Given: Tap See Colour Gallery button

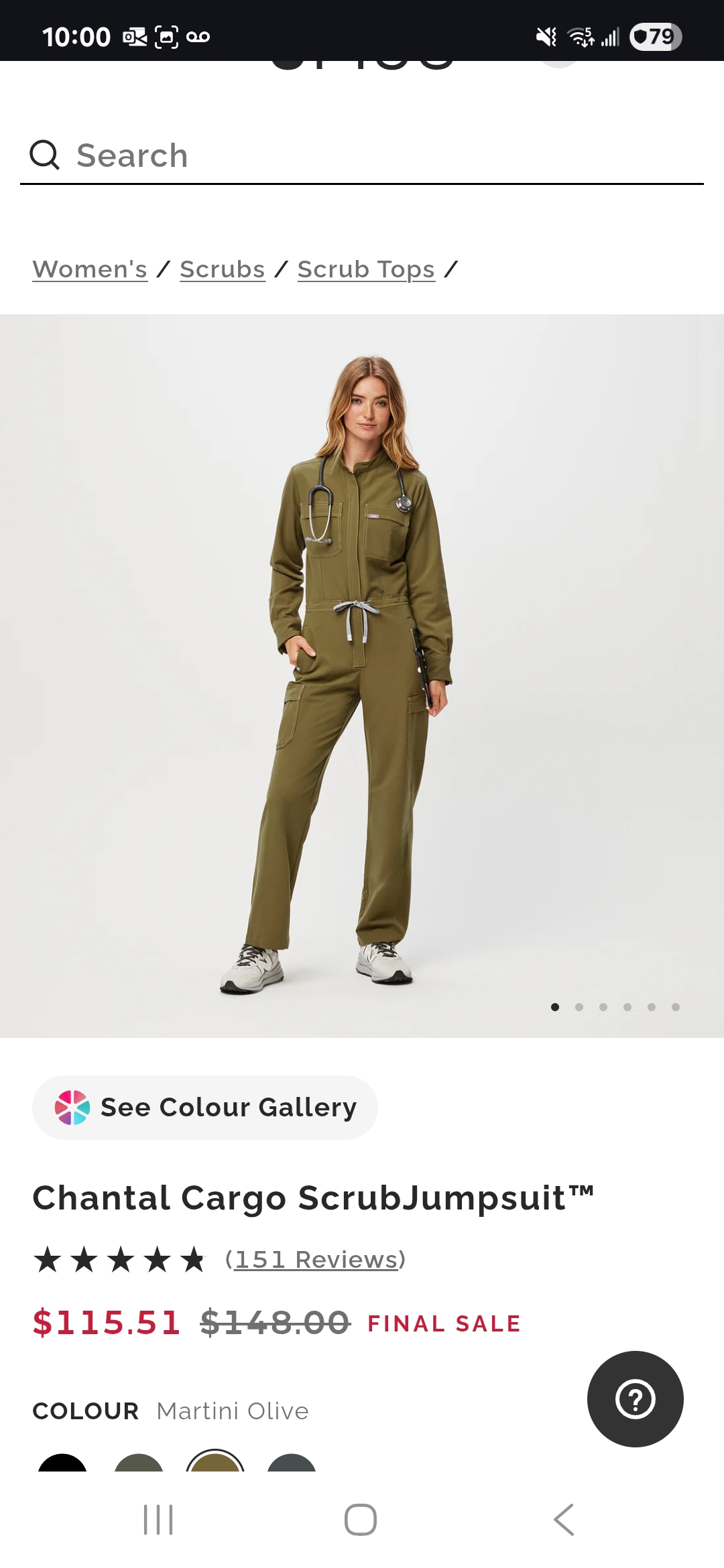Looking at the screenshot, I should (x=205, y=1107).
